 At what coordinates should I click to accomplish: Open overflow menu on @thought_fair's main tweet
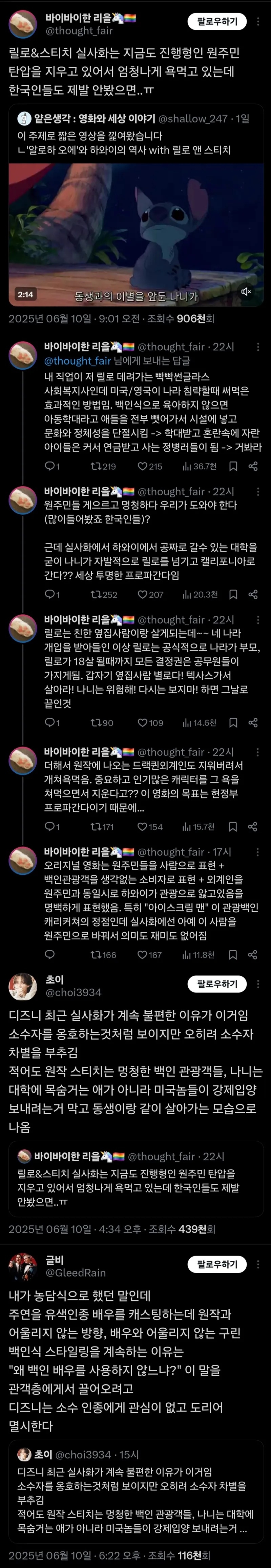[x=258, y=21]
